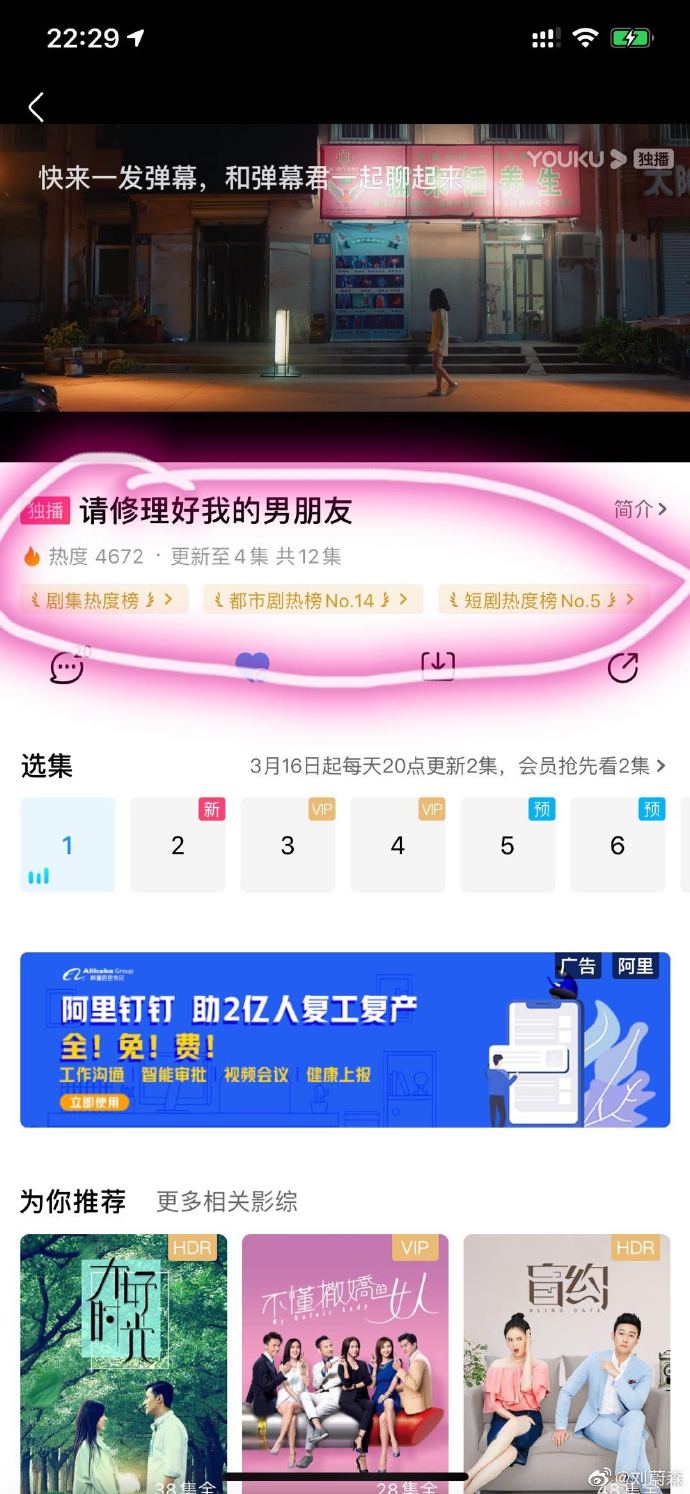Favorite the show with the heart icon
The height and width of the screenshot is (1494, 690).
[252, 667]
